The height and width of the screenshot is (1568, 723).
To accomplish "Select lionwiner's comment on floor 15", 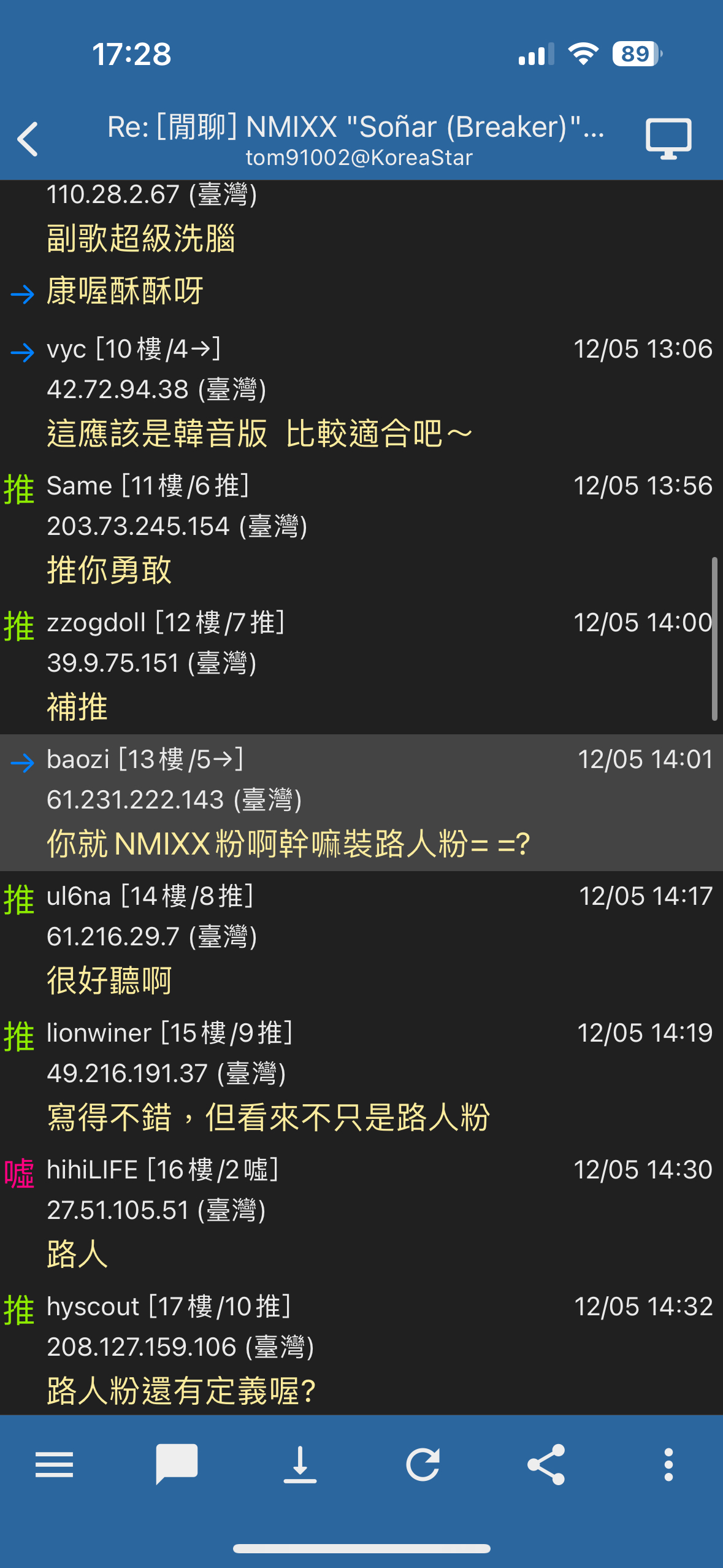I will click(x=362, y=1076).
